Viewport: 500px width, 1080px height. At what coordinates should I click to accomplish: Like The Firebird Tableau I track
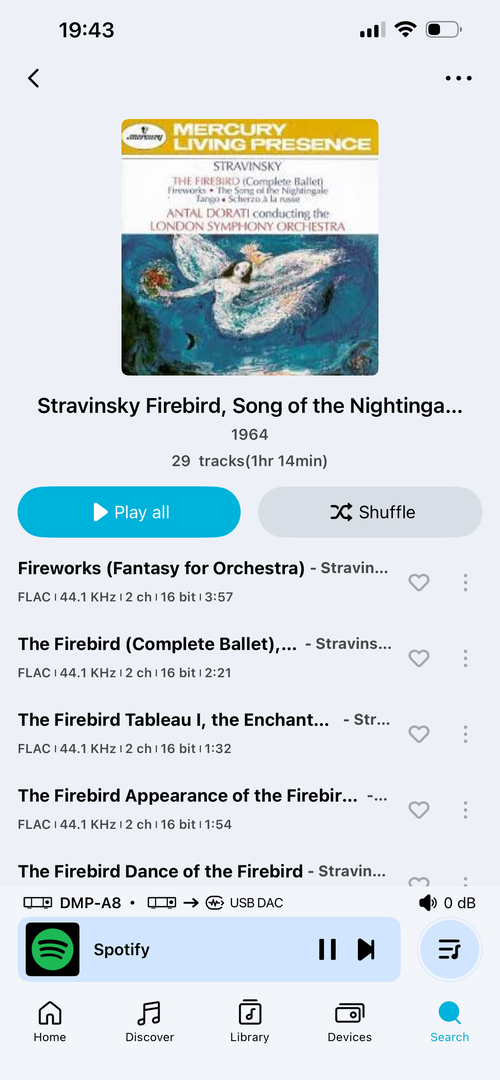(x=419, y=734)
